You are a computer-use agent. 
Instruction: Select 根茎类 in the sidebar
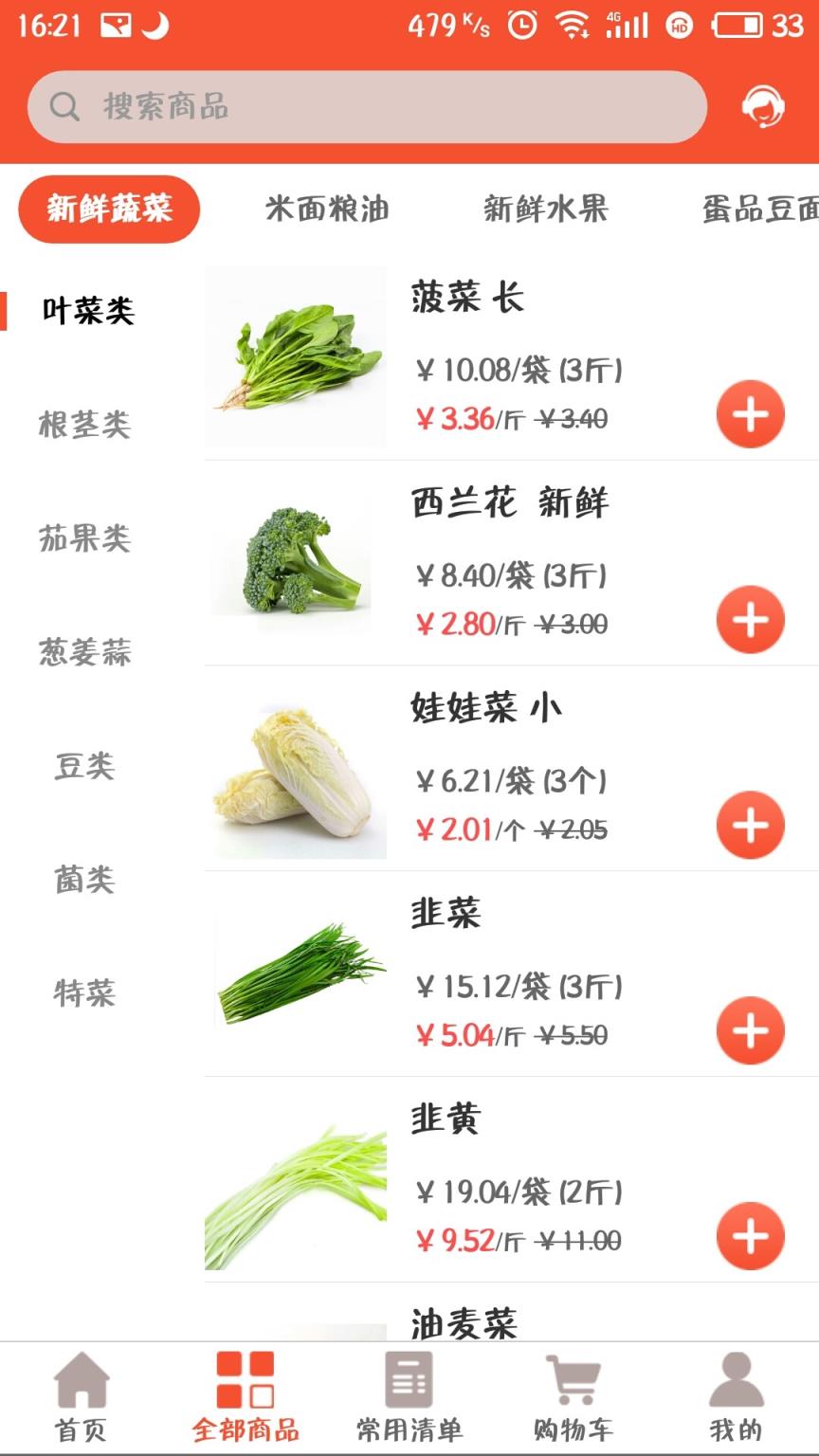(83, 425)
